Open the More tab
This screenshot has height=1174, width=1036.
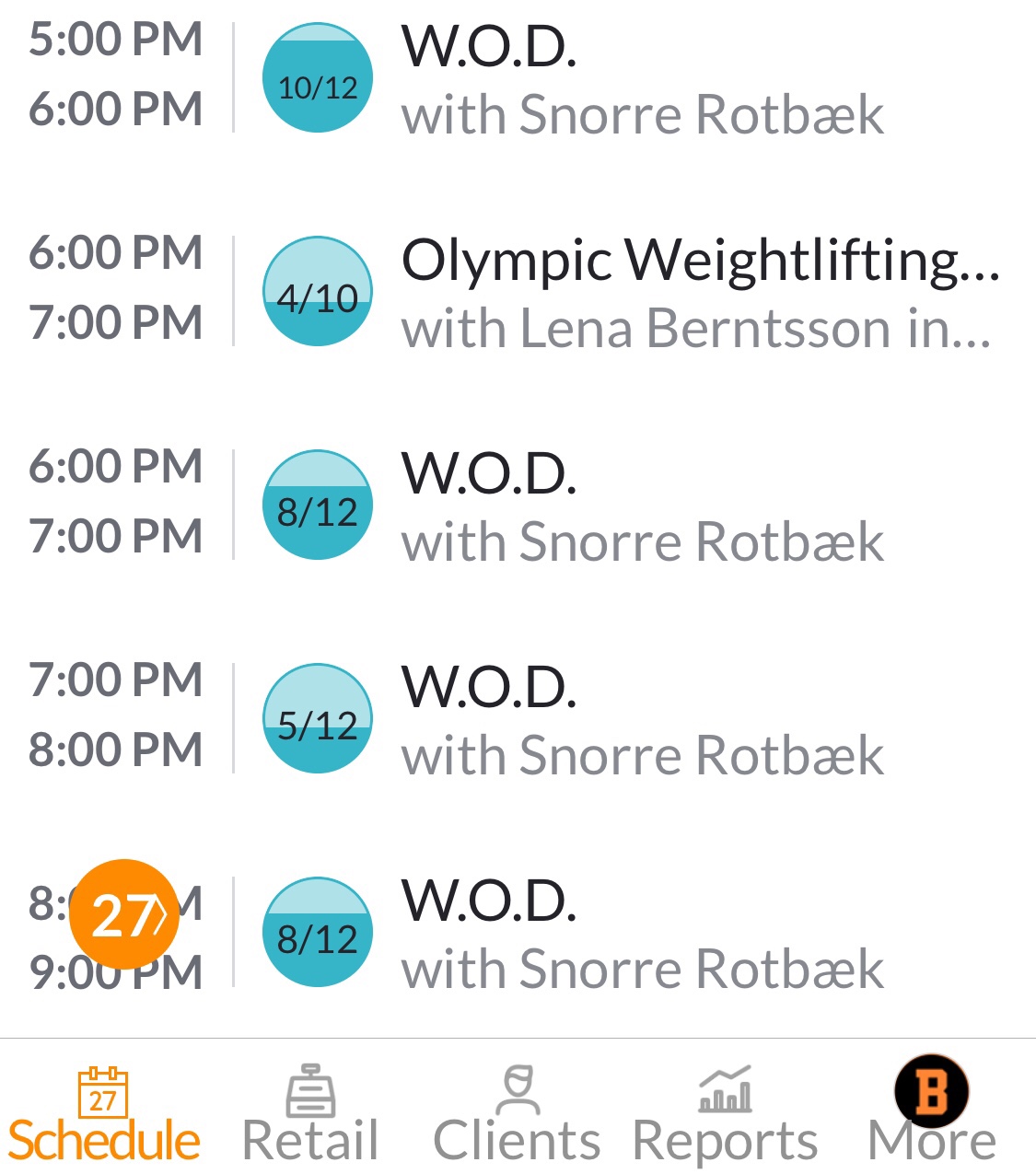[x=932, y=1114]
